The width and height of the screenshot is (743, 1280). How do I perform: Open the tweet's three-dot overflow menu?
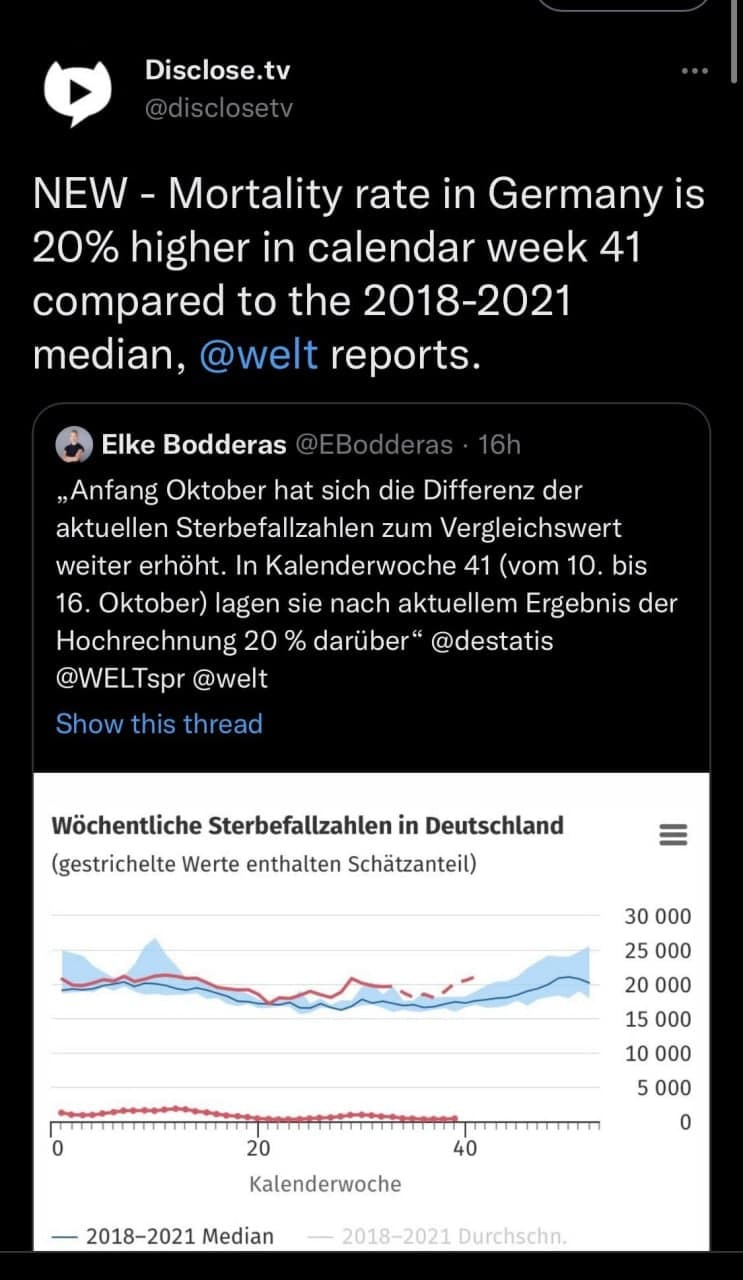click(694, 71)
